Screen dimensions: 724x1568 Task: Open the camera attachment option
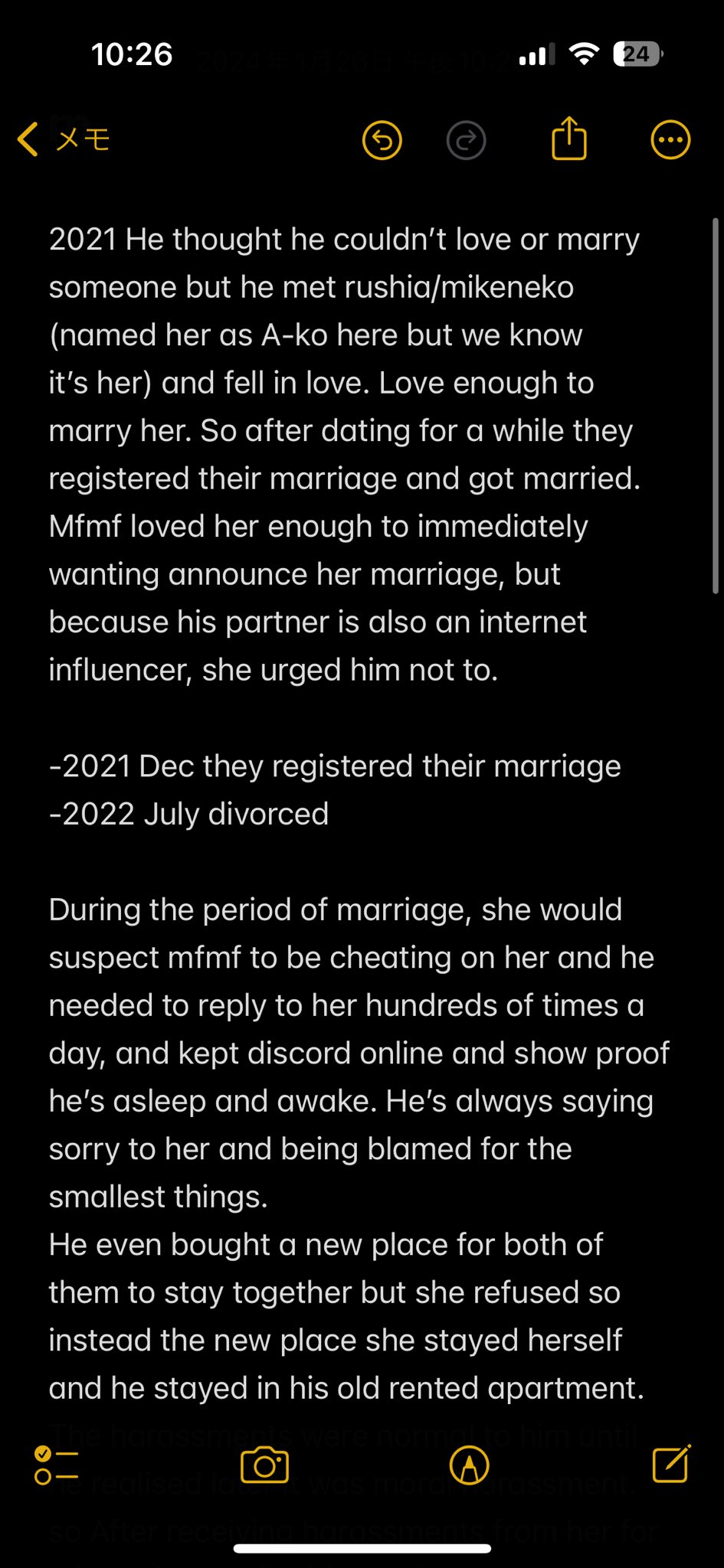264,1465
